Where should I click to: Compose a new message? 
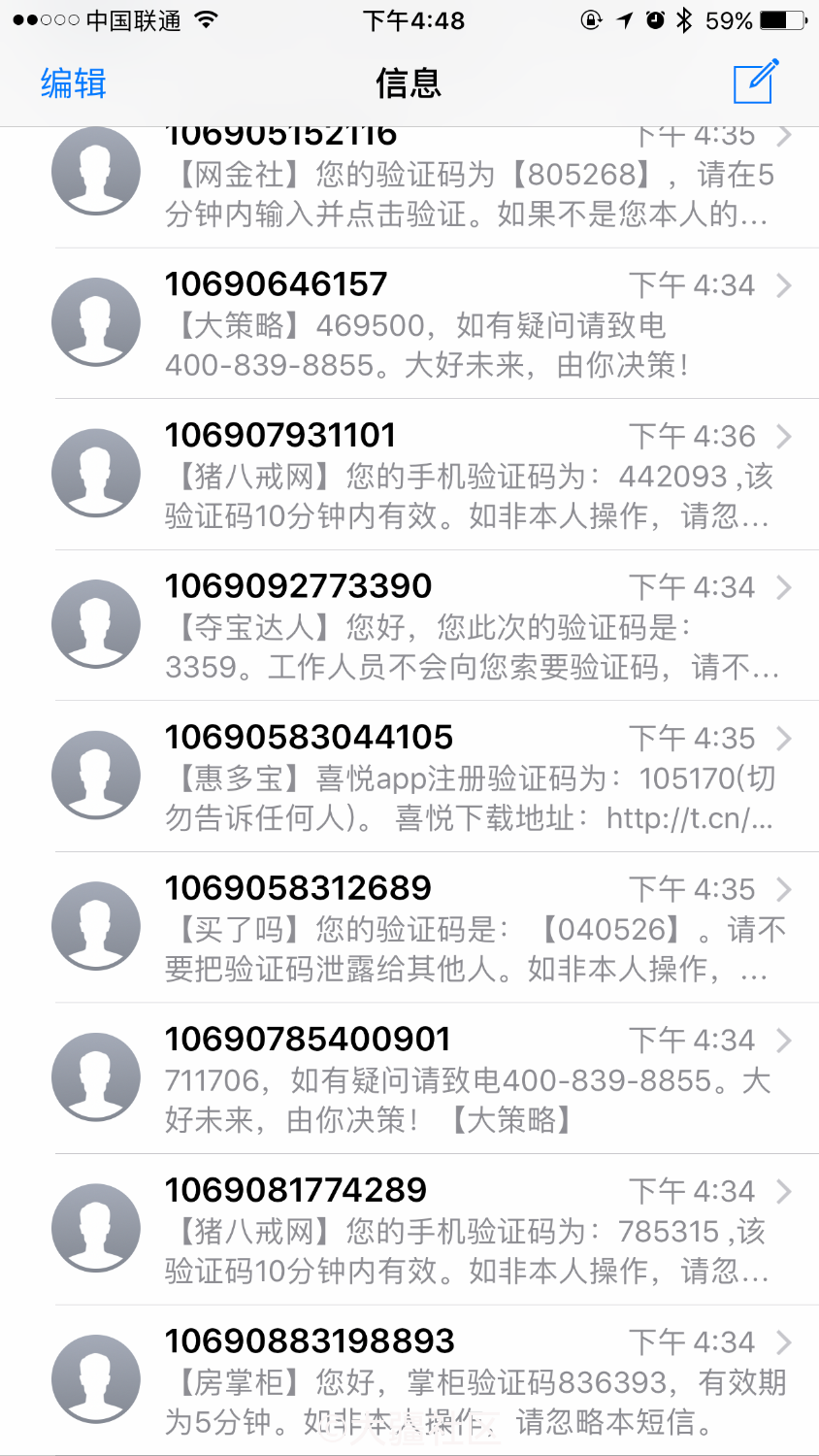[x=756, y=82]
